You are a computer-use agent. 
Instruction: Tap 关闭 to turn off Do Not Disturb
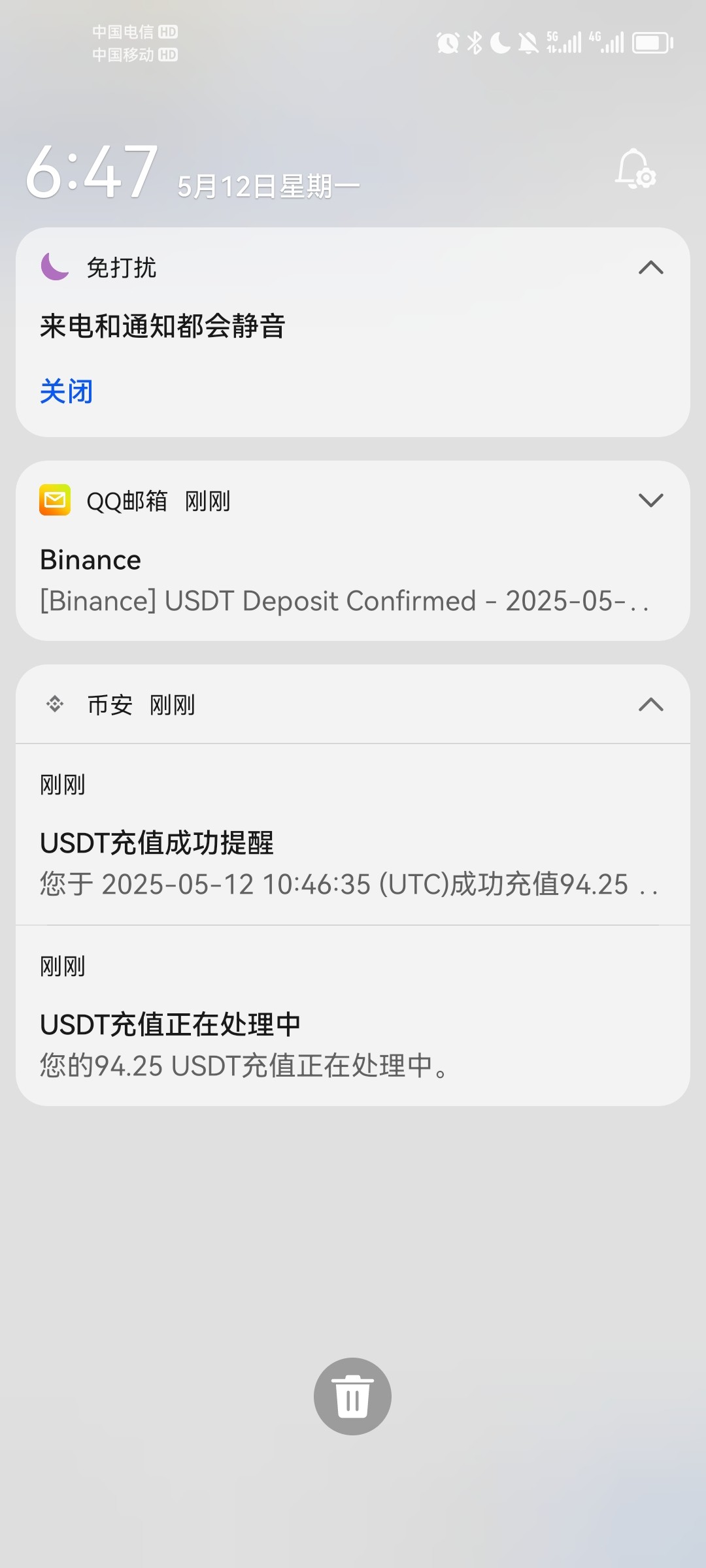pos(66,391)
